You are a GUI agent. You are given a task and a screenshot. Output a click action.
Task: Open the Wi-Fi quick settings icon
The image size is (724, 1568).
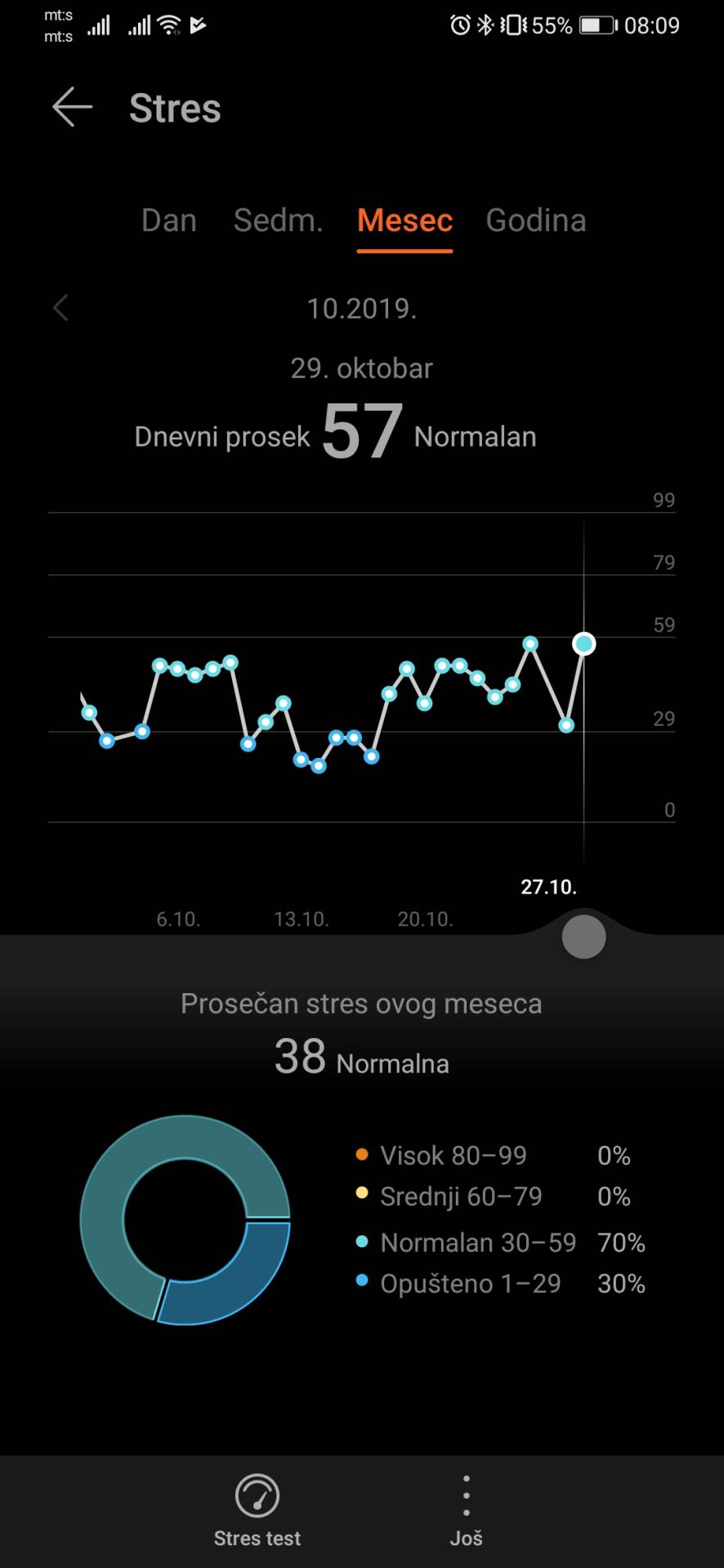point(168,24)
